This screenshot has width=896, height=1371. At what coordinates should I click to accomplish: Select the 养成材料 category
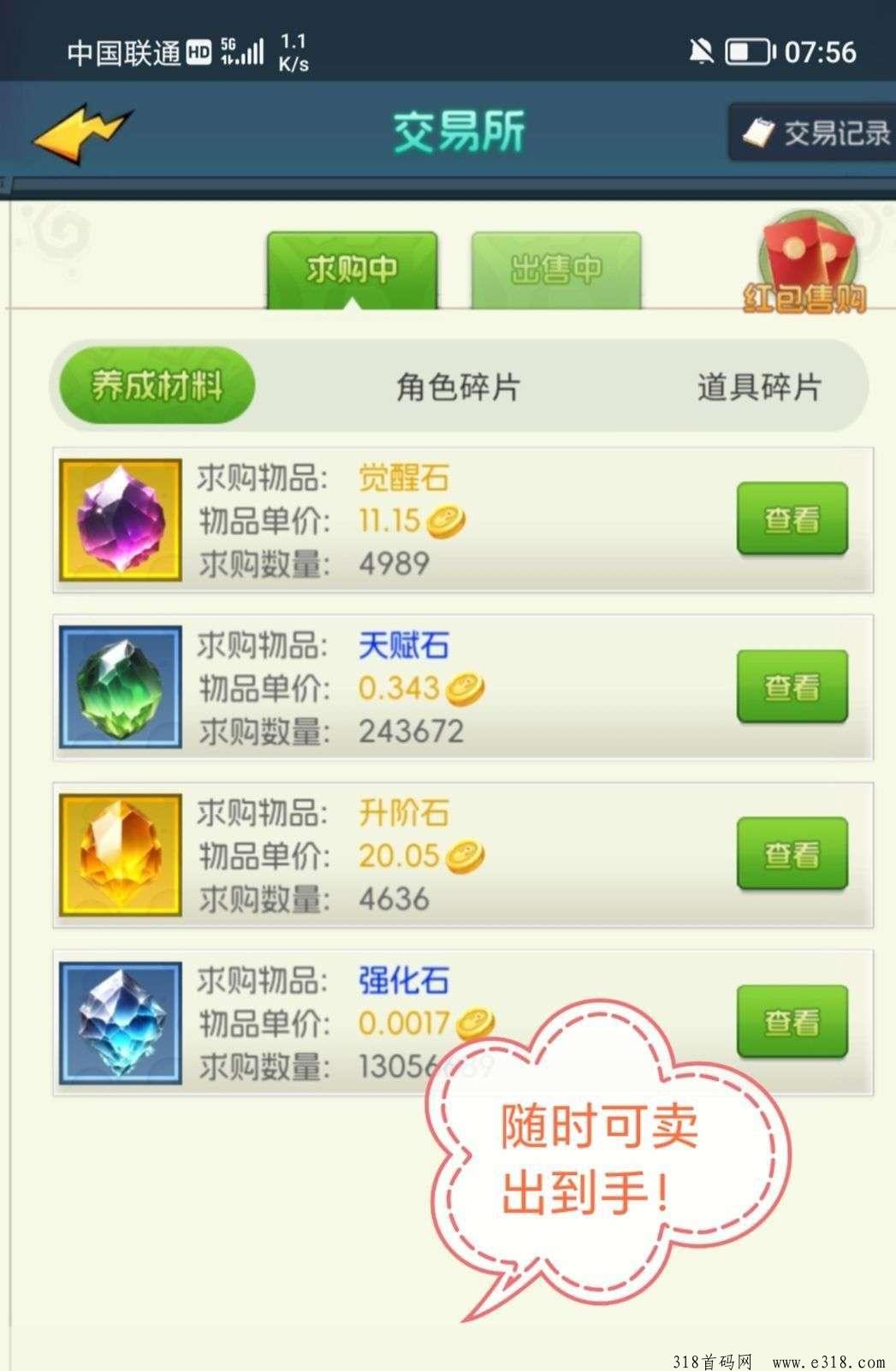point(157,386)
